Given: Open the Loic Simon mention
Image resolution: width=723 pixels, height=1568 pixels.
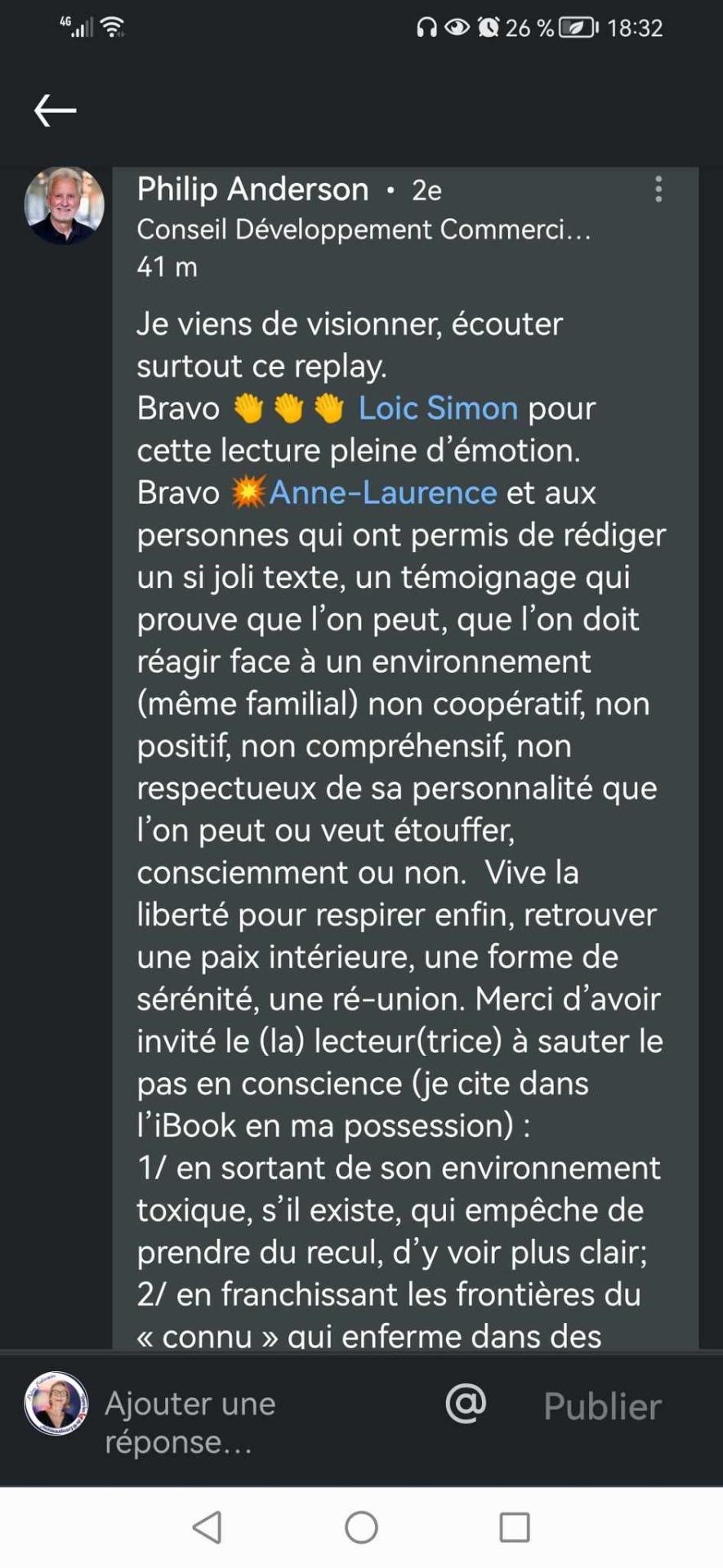Looking at the screenshot, I should tap(438, 408).
